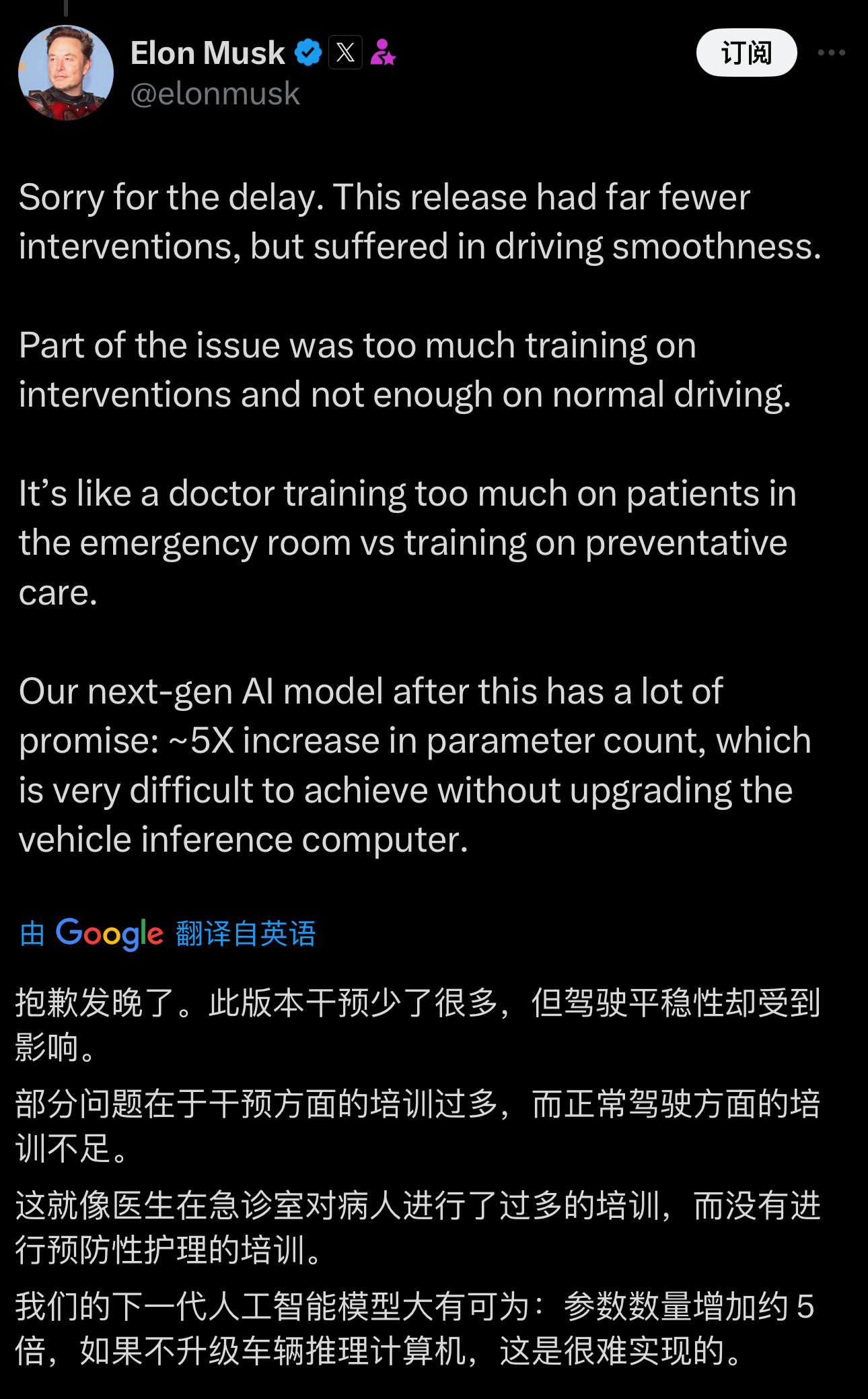This screenshot has width=868, height=1399.
Task: Select the "Sorry for the delay" paragraph
Action: [417, 222]
